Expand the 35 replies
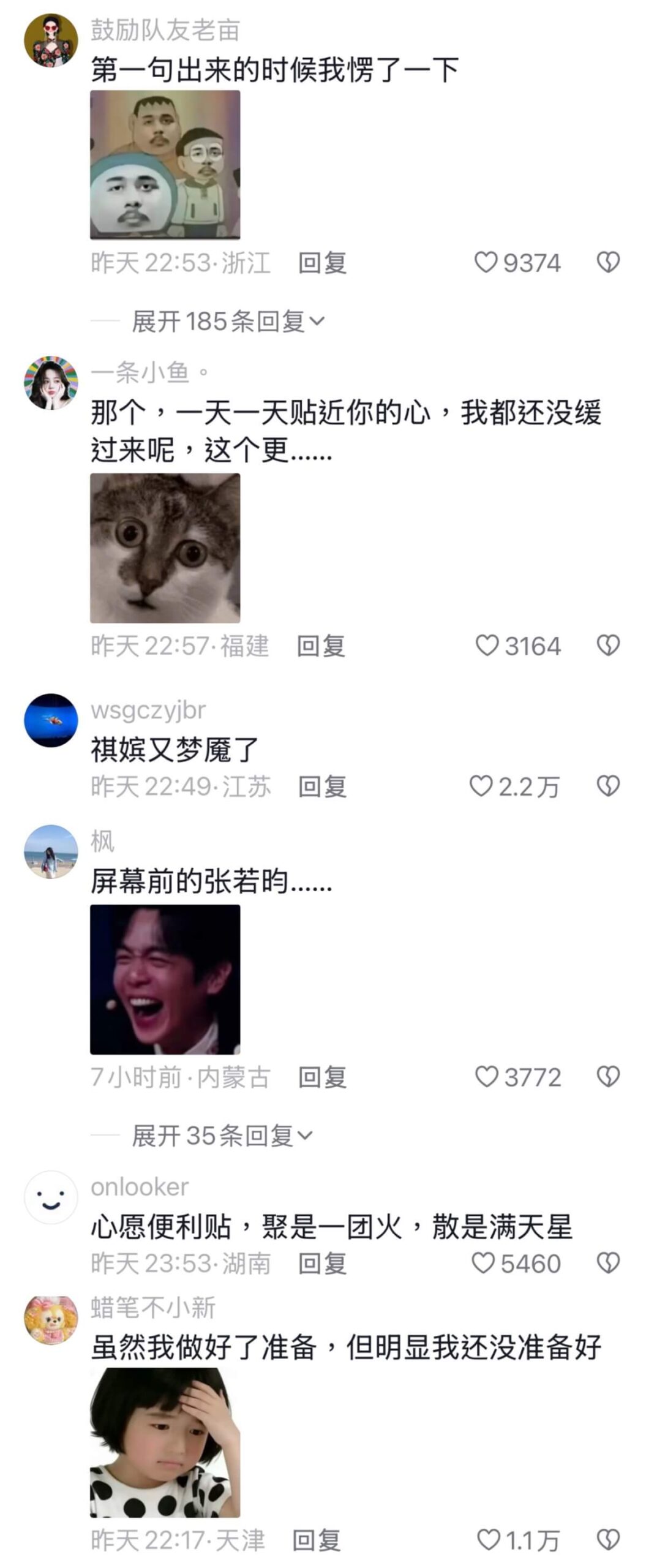 pyautogui.click(x=222, y=1136)
